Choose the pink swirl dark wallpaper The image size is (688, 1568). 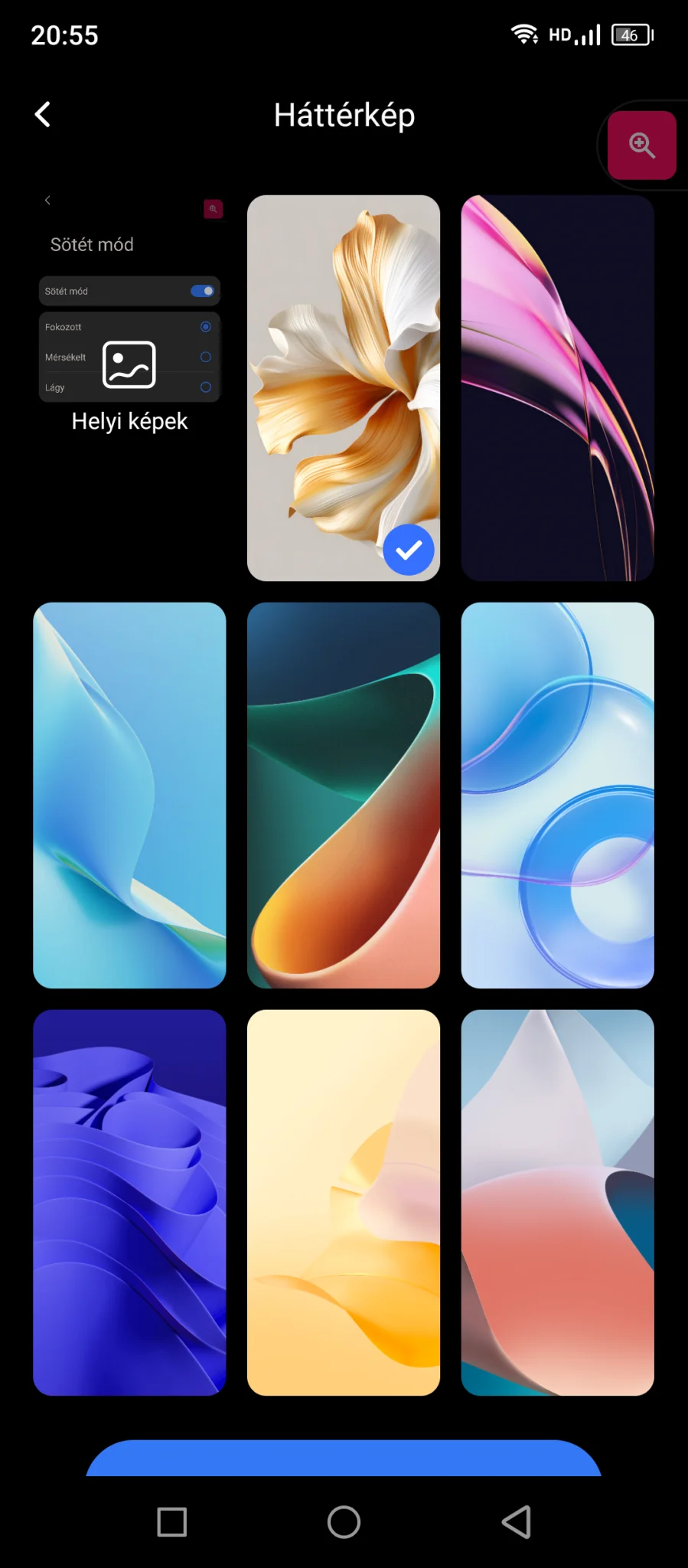[557, 387]
